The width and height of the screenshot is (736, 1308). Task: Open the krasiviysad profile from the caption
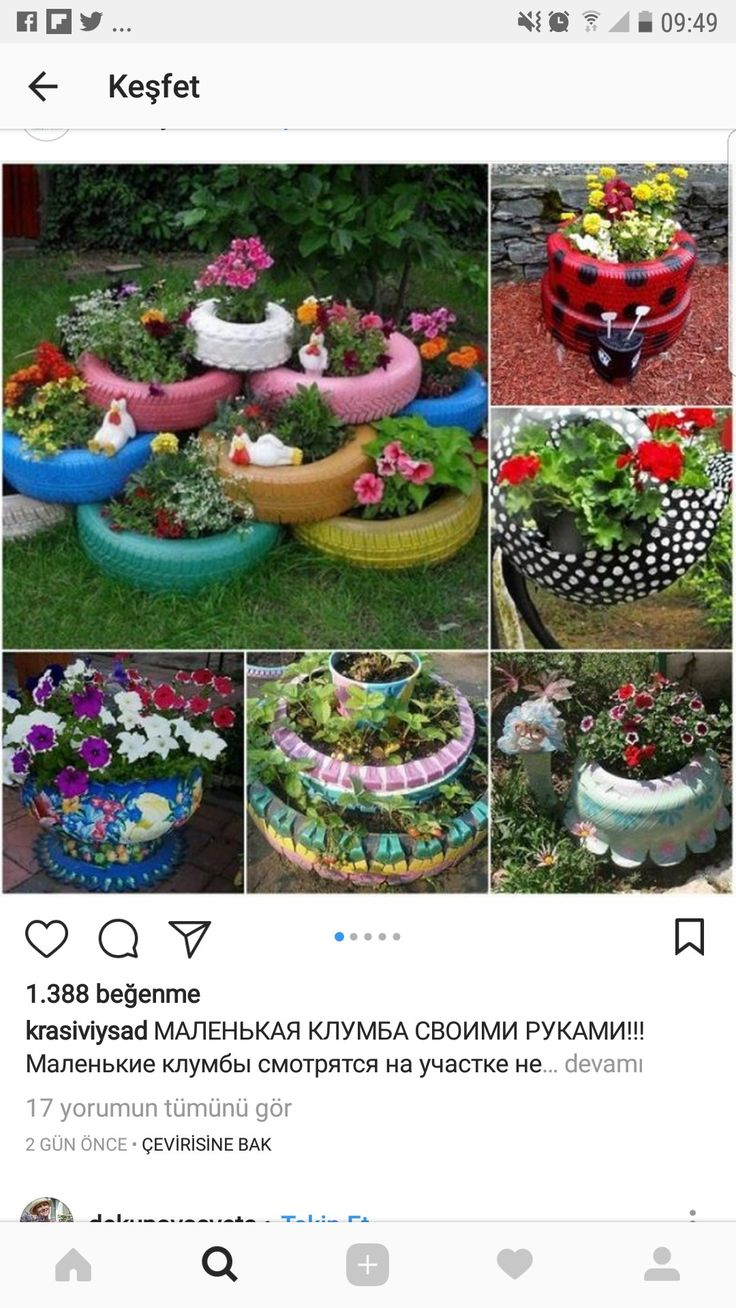tap(86, 1031)
